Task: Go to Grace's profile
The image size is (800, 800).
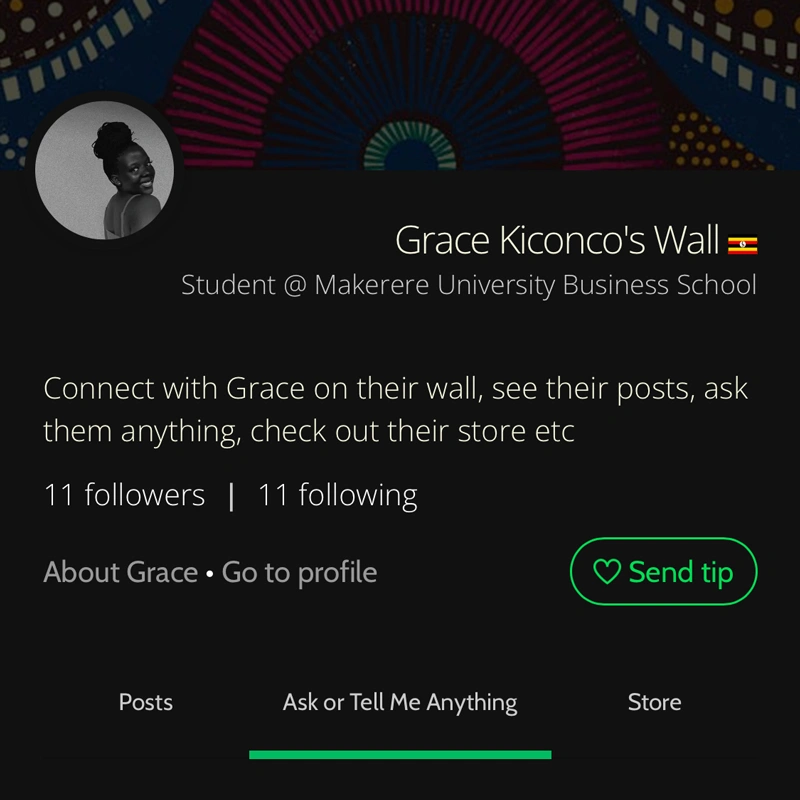Action: [299, 572]
